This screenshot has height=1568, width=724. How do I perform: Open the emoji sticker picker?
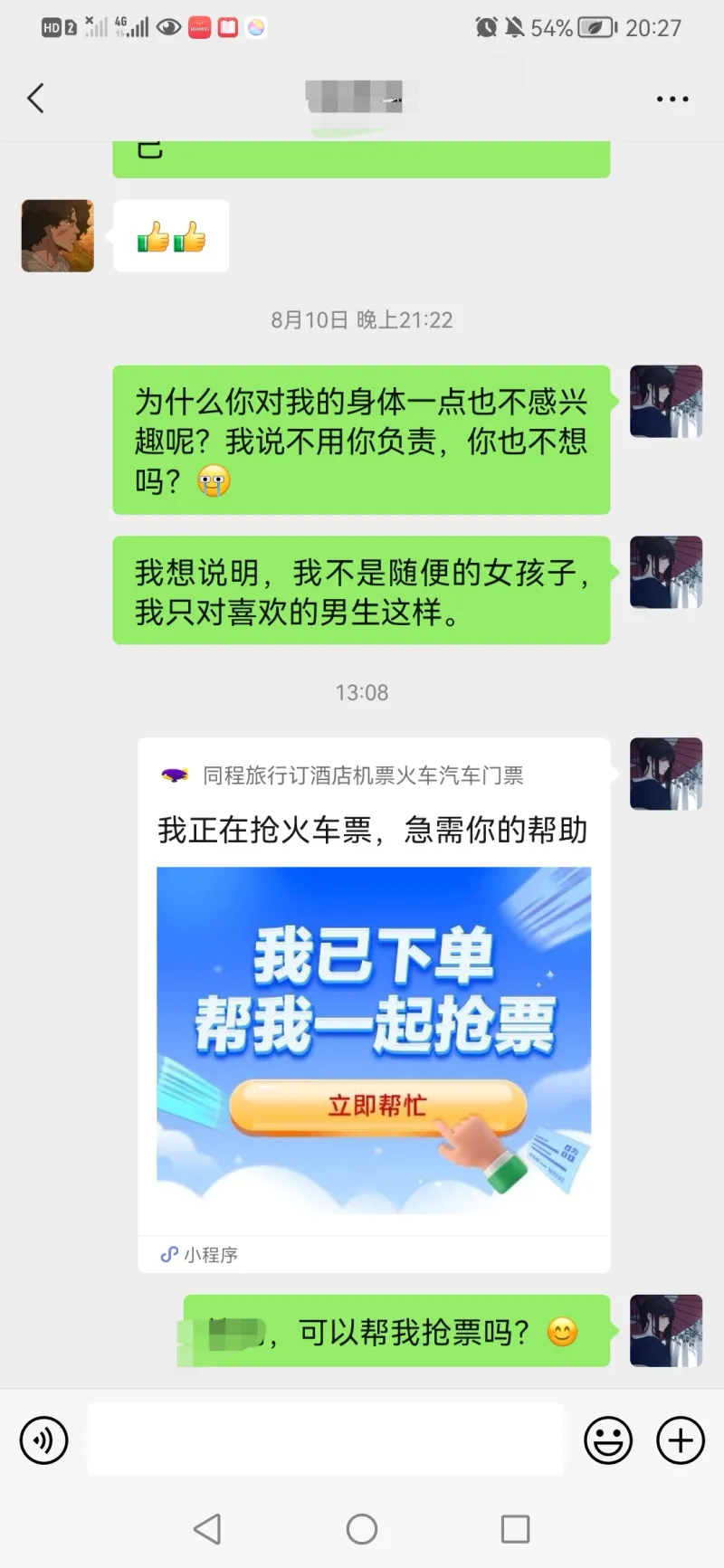[607, 1440]
